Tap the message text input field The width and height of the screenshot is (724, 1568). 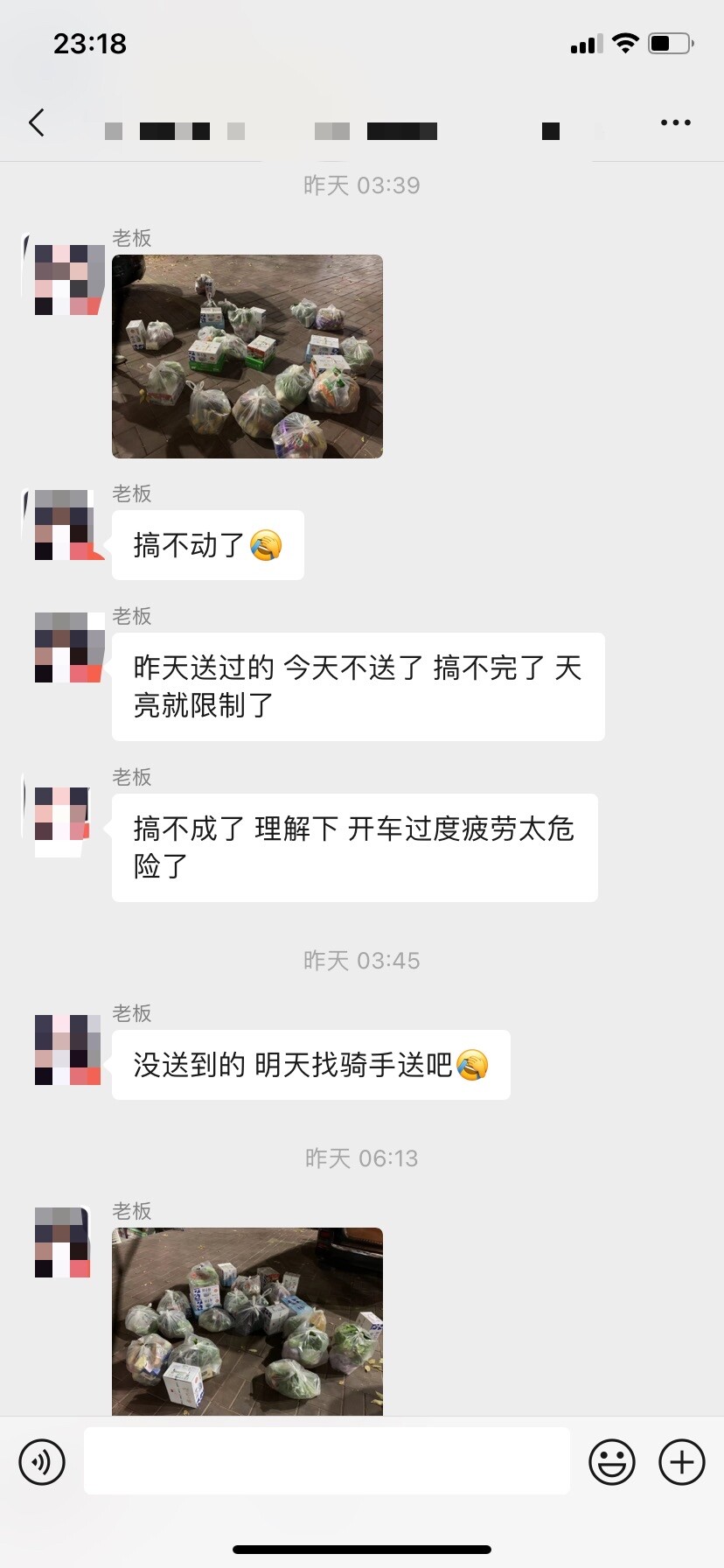(327, 1460)
